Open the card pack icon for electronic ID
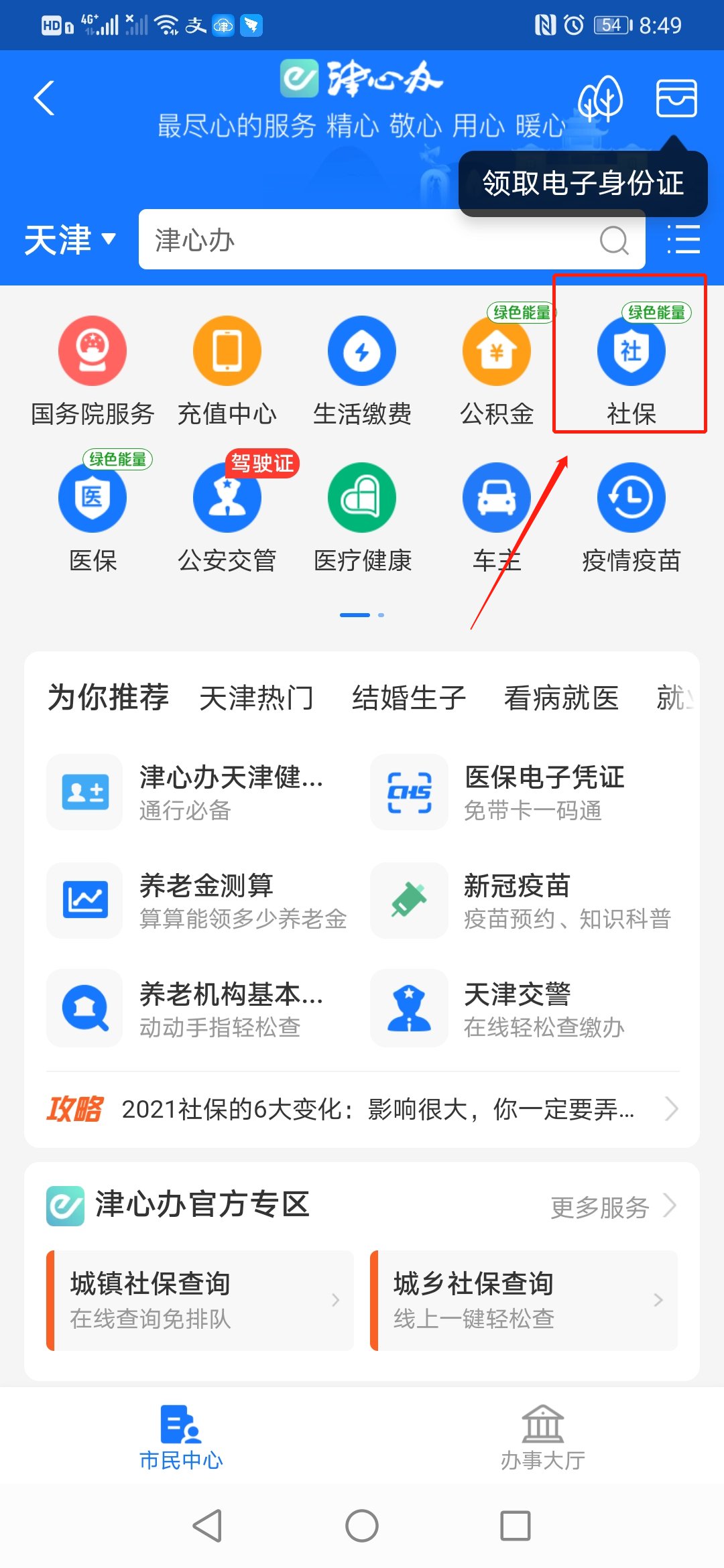This screenshot has height=1568, width=724. pos(676,99)
